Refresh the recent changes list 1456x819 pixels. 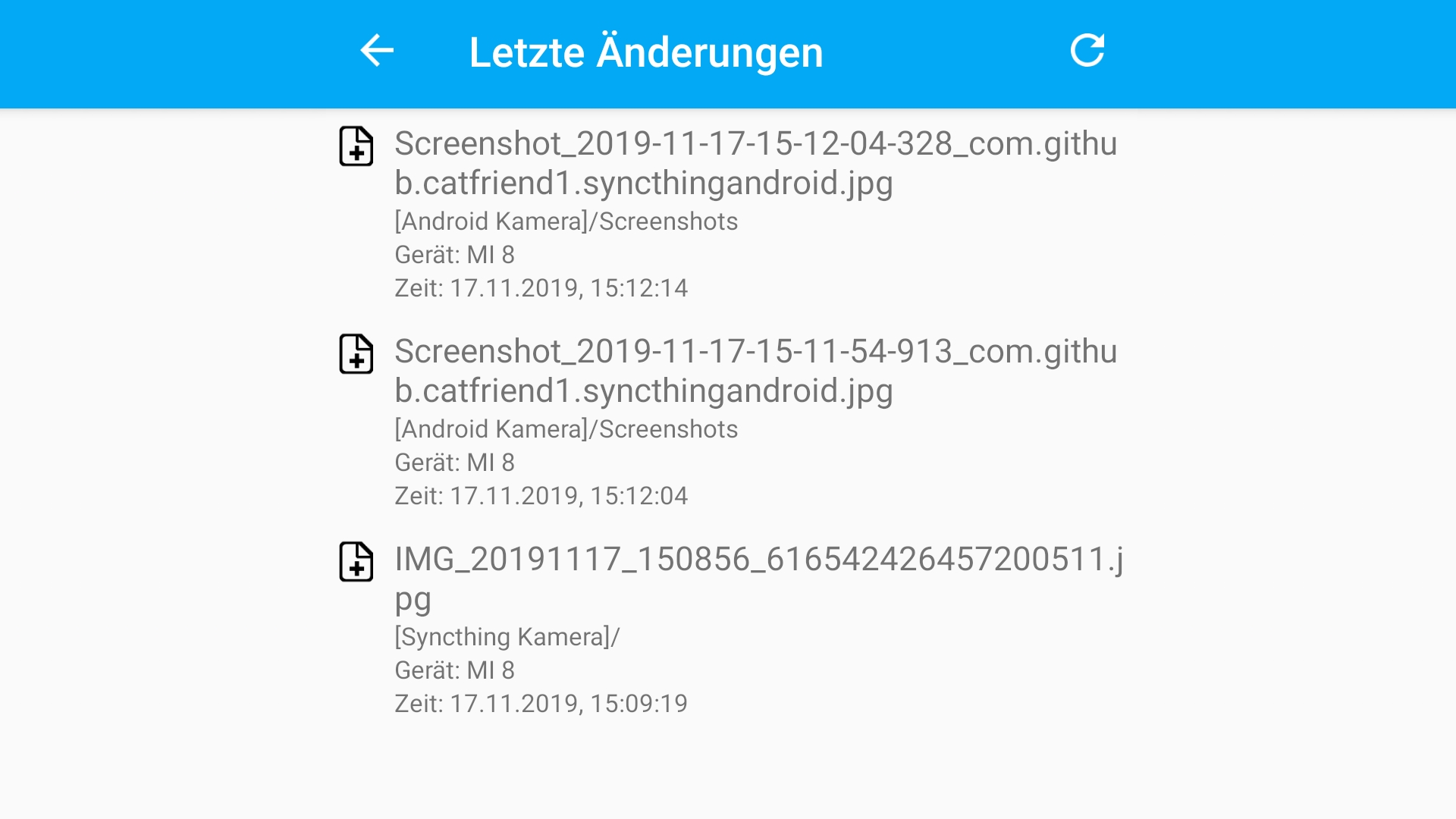tap(1087, 52)
